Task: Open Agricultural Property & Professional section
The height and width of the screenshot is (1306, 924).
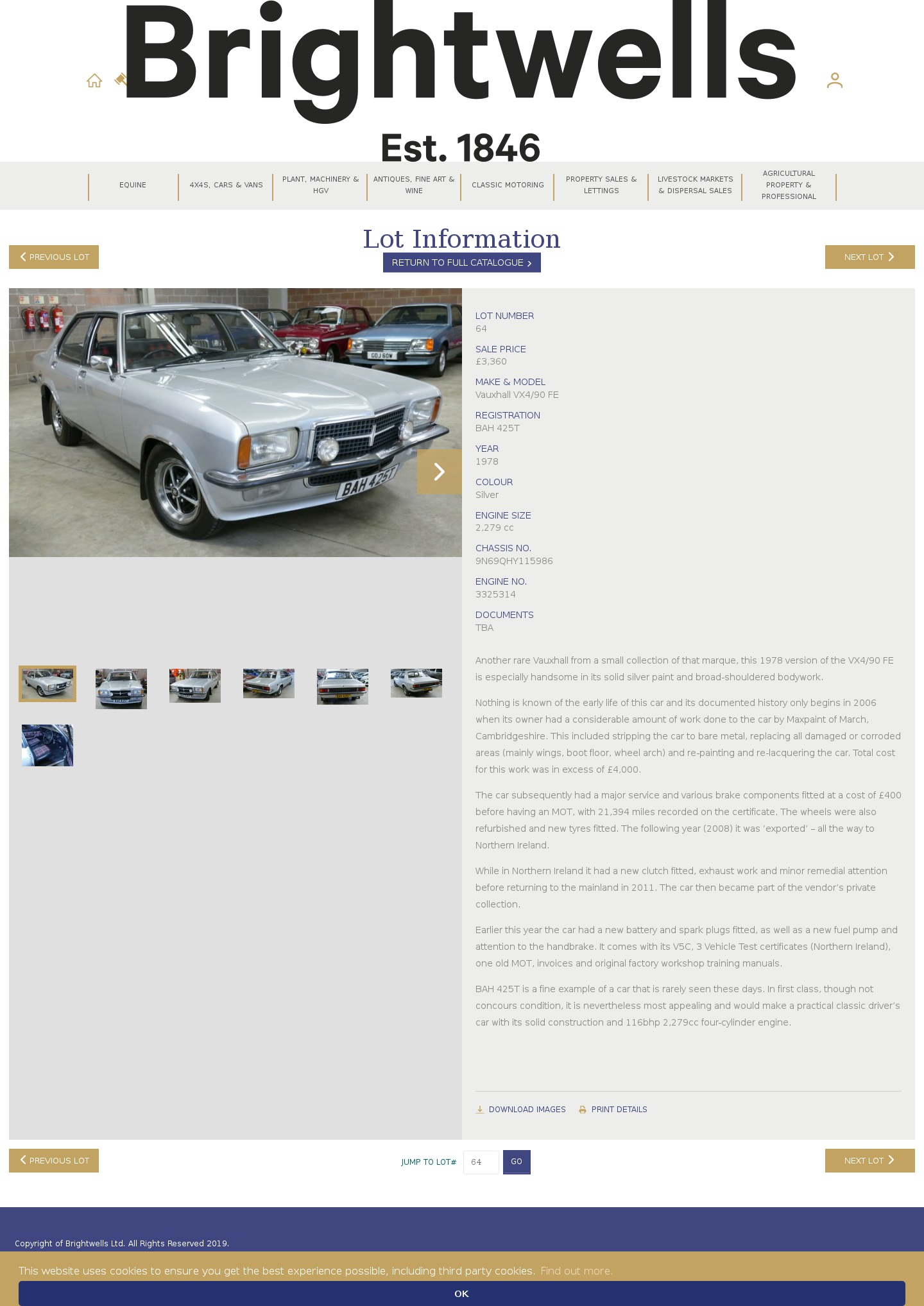Action: pos(789,185)
